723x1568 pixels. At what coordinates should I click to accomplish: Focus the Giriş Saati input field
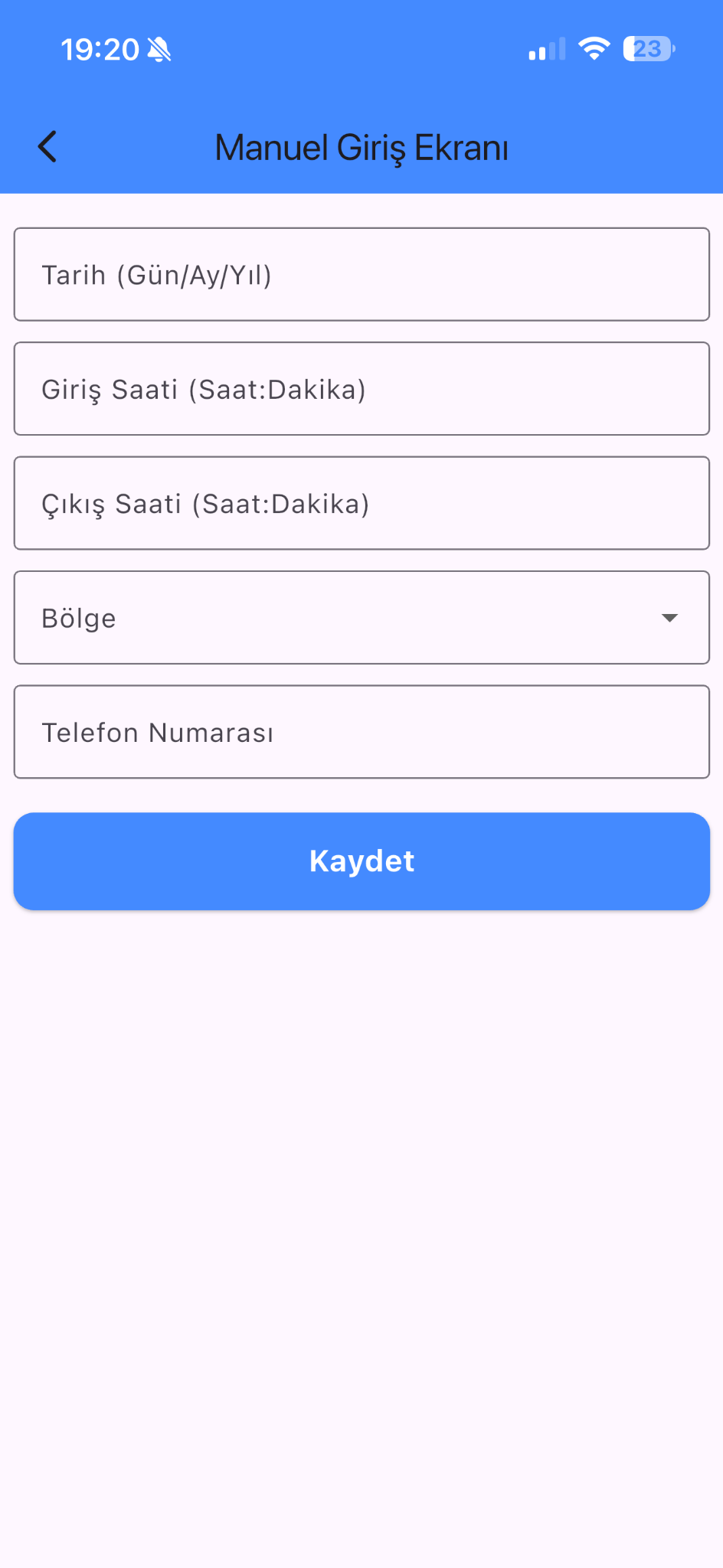(361, 388)
